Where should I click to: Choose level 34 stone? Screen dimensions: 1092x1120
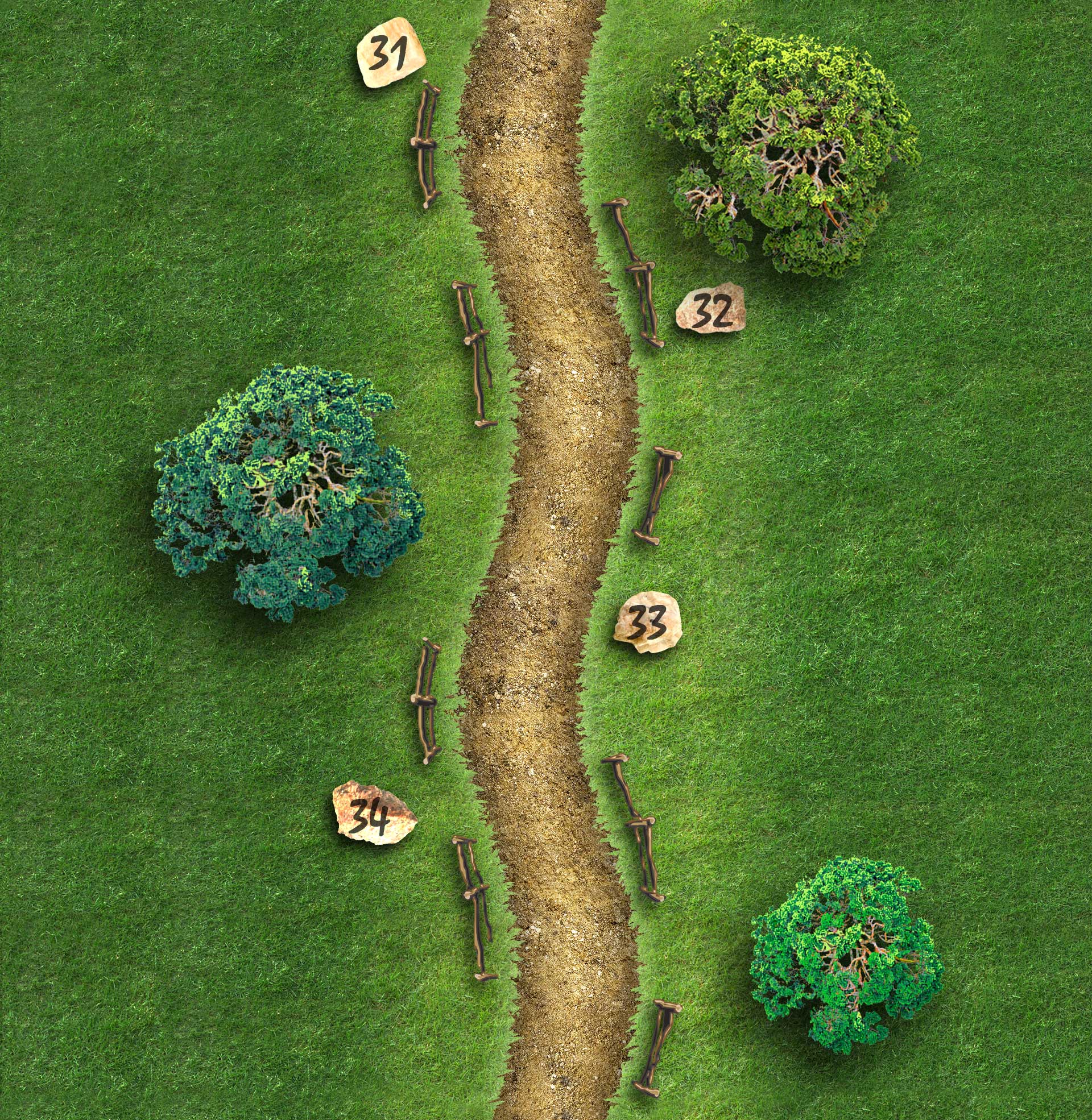[373, 814]
